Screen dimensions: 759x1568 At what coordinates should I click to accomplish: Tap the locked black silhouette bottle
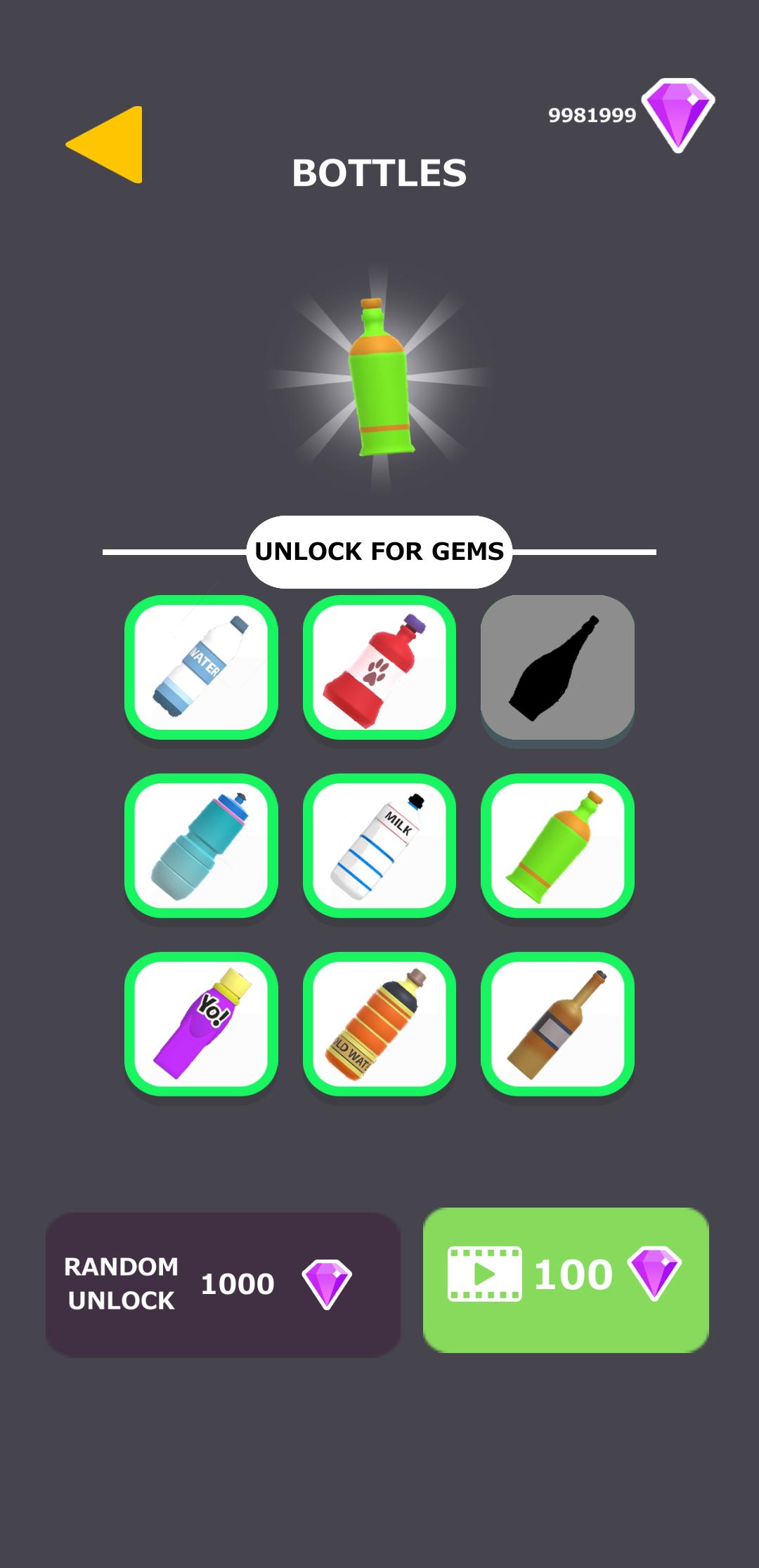[557, 667]
